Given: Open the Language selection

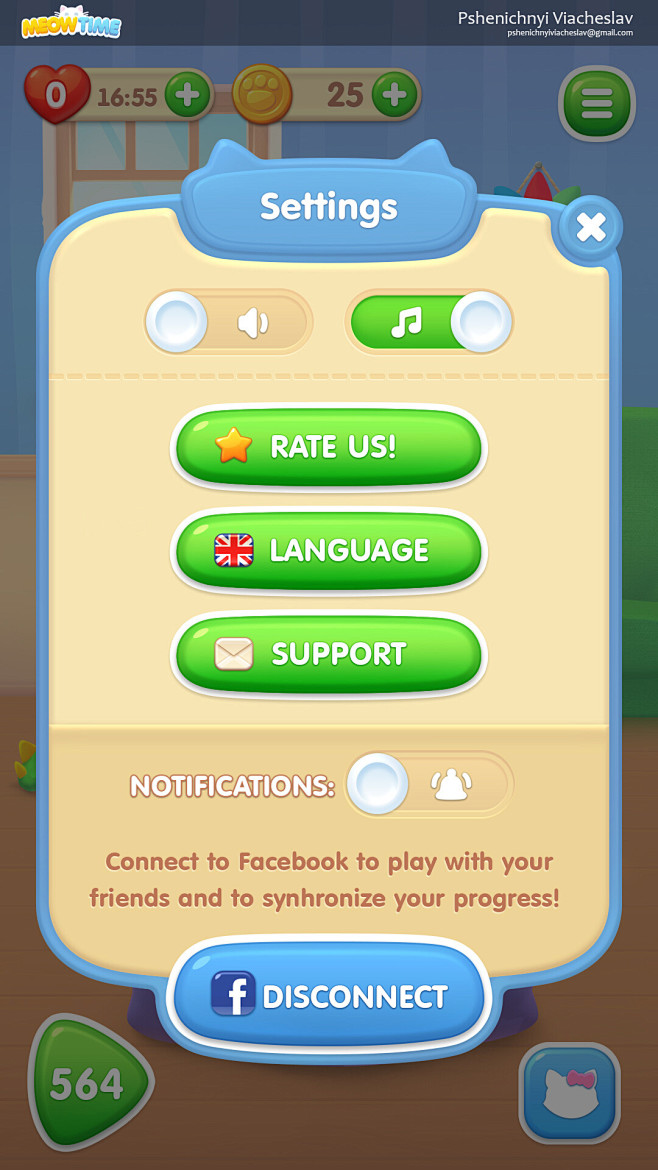Looking at the screenshot, I should pyautogui.click(x=328, y=551).
